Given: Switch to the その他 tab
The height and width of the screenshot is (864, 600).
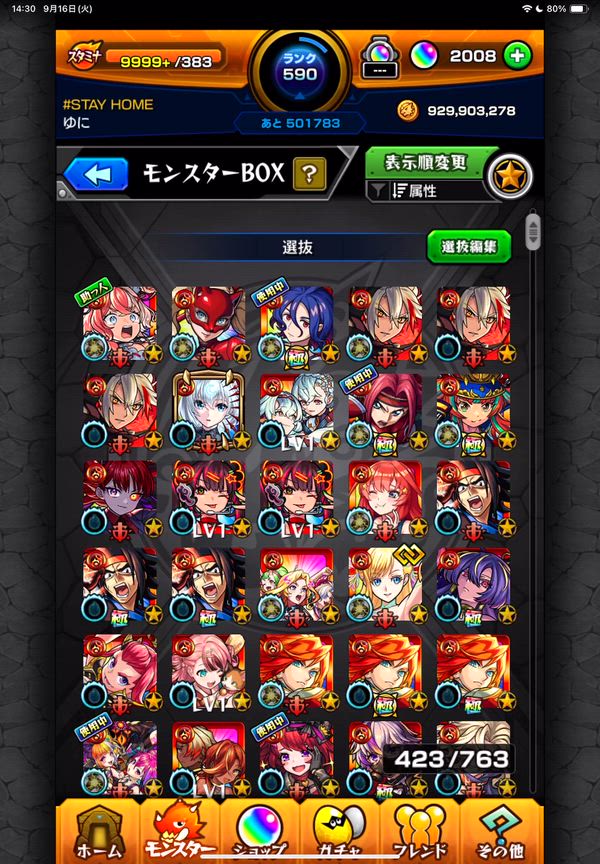Looking at the screenshot, I should click(499, 832).
